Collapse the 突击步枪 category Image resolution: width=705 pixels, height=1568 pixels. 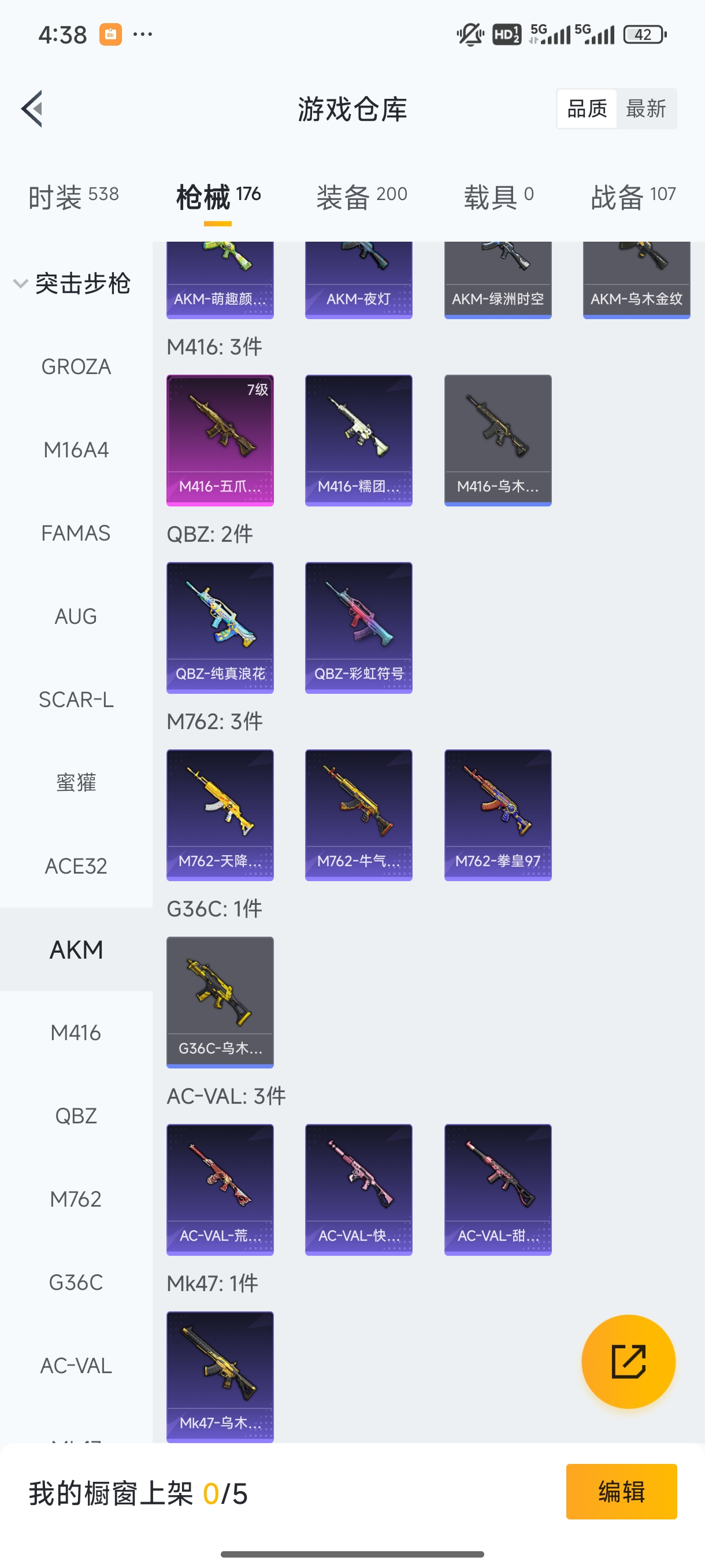[x=72, y=284]
